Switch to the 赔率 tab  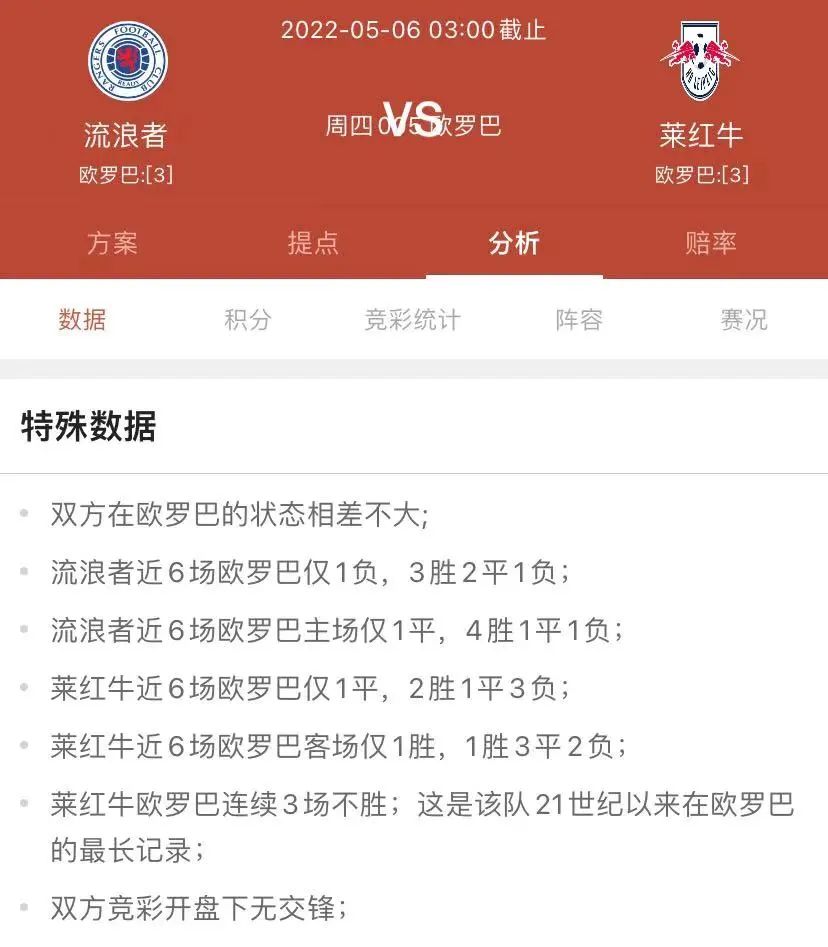712,242
